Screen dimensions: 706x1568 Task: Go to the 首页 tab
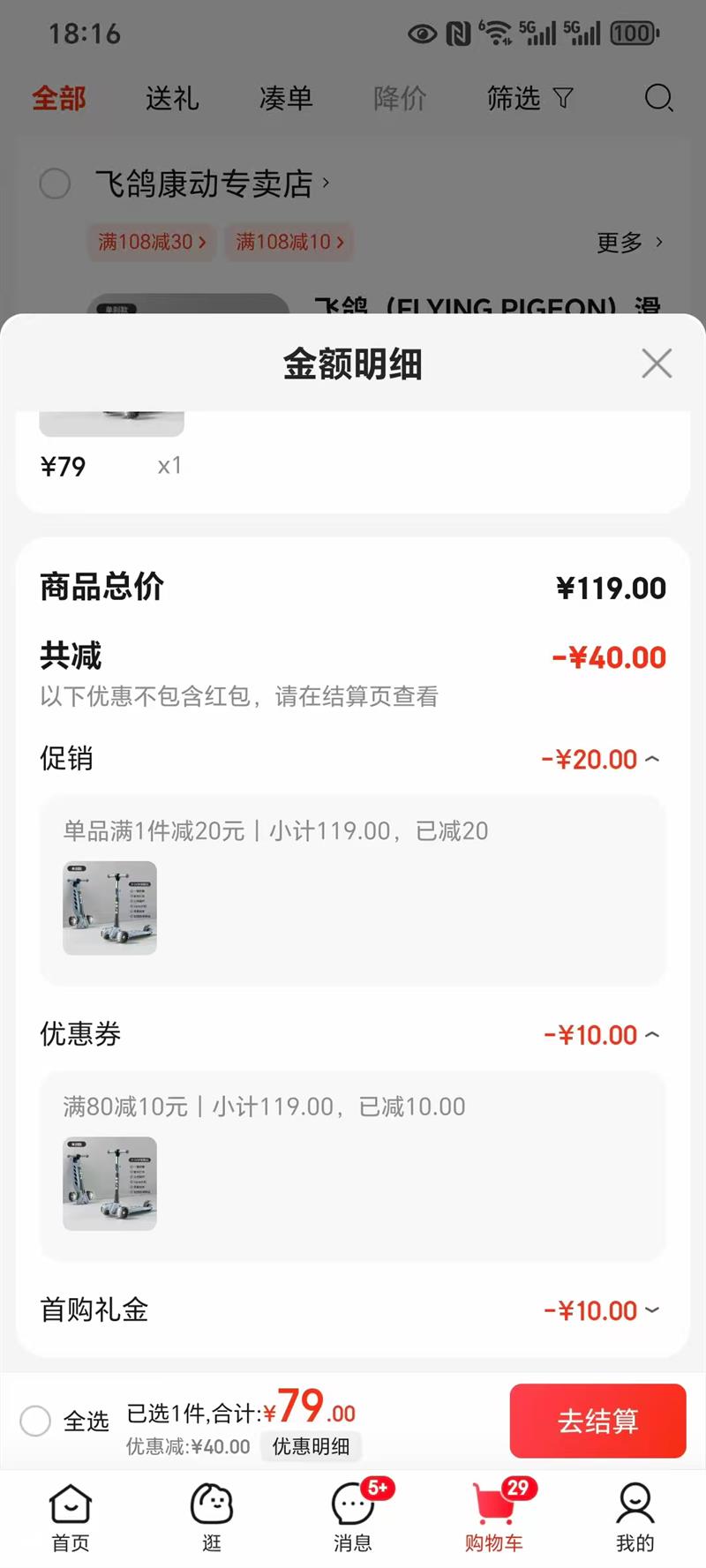[71, 1518]
